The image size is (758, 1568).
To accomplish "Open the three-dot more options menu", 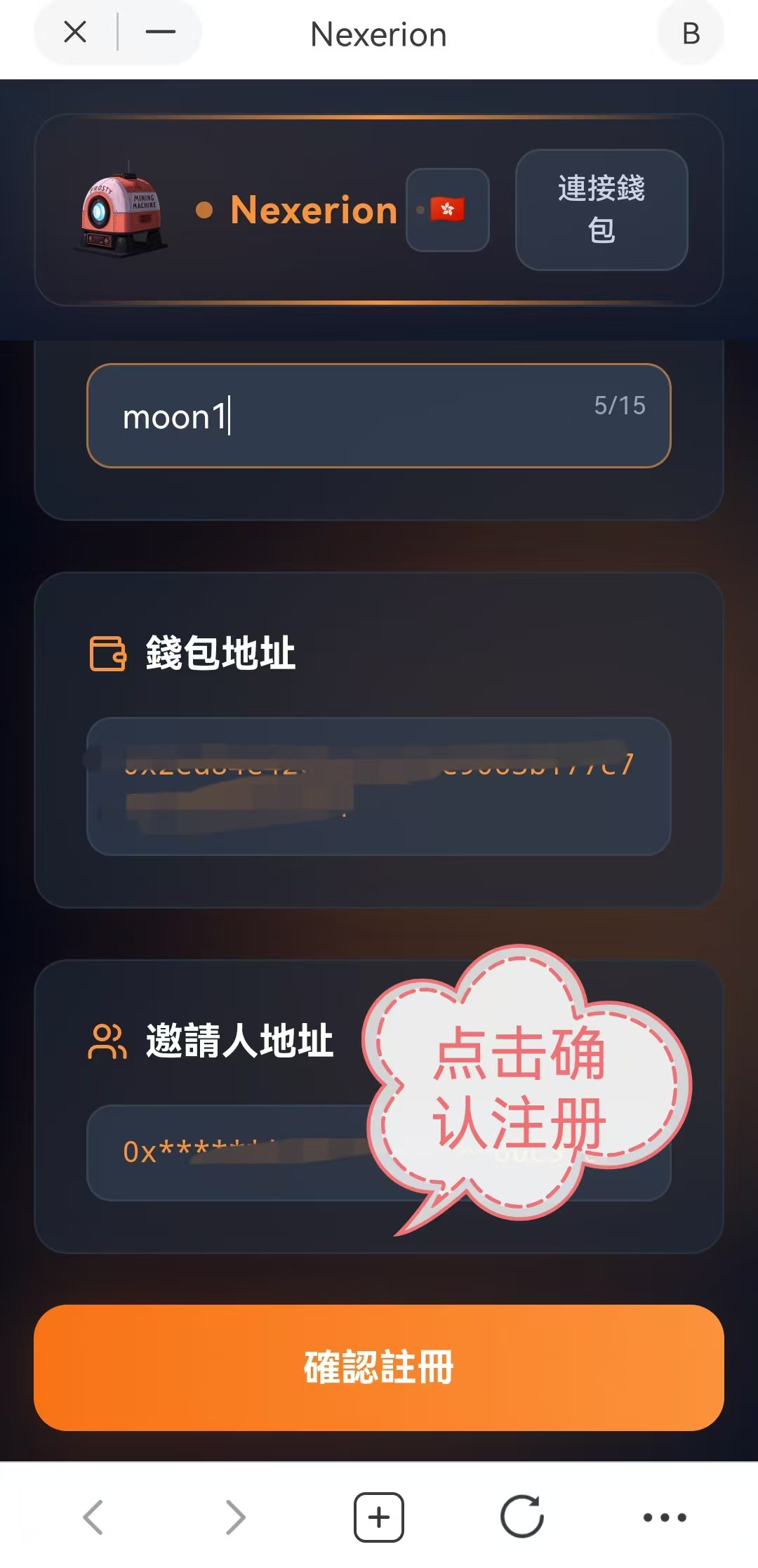I will [665, 1517].
